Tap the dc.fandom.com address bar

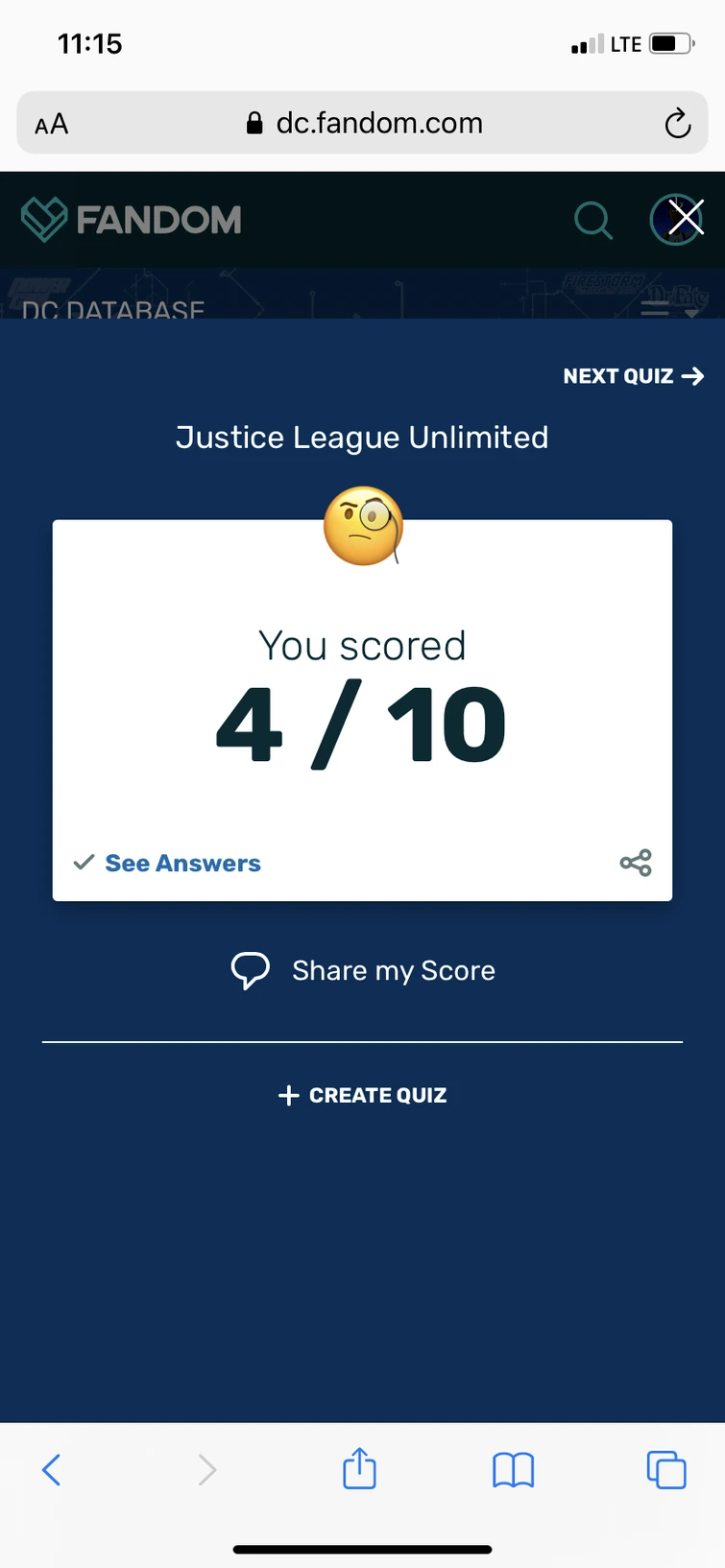(365, 124)
